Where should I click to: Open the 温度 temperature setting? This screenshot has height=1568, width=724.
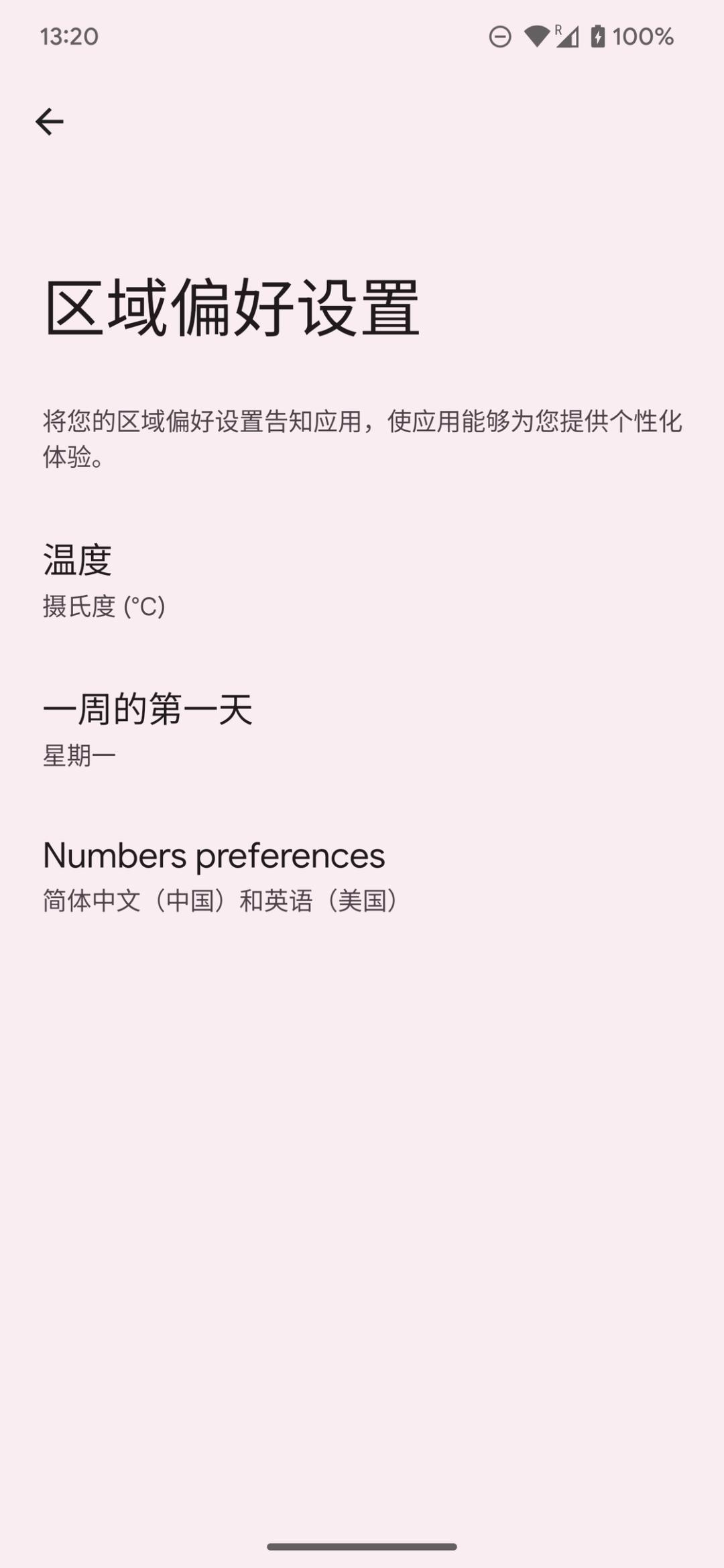(362, 580)
